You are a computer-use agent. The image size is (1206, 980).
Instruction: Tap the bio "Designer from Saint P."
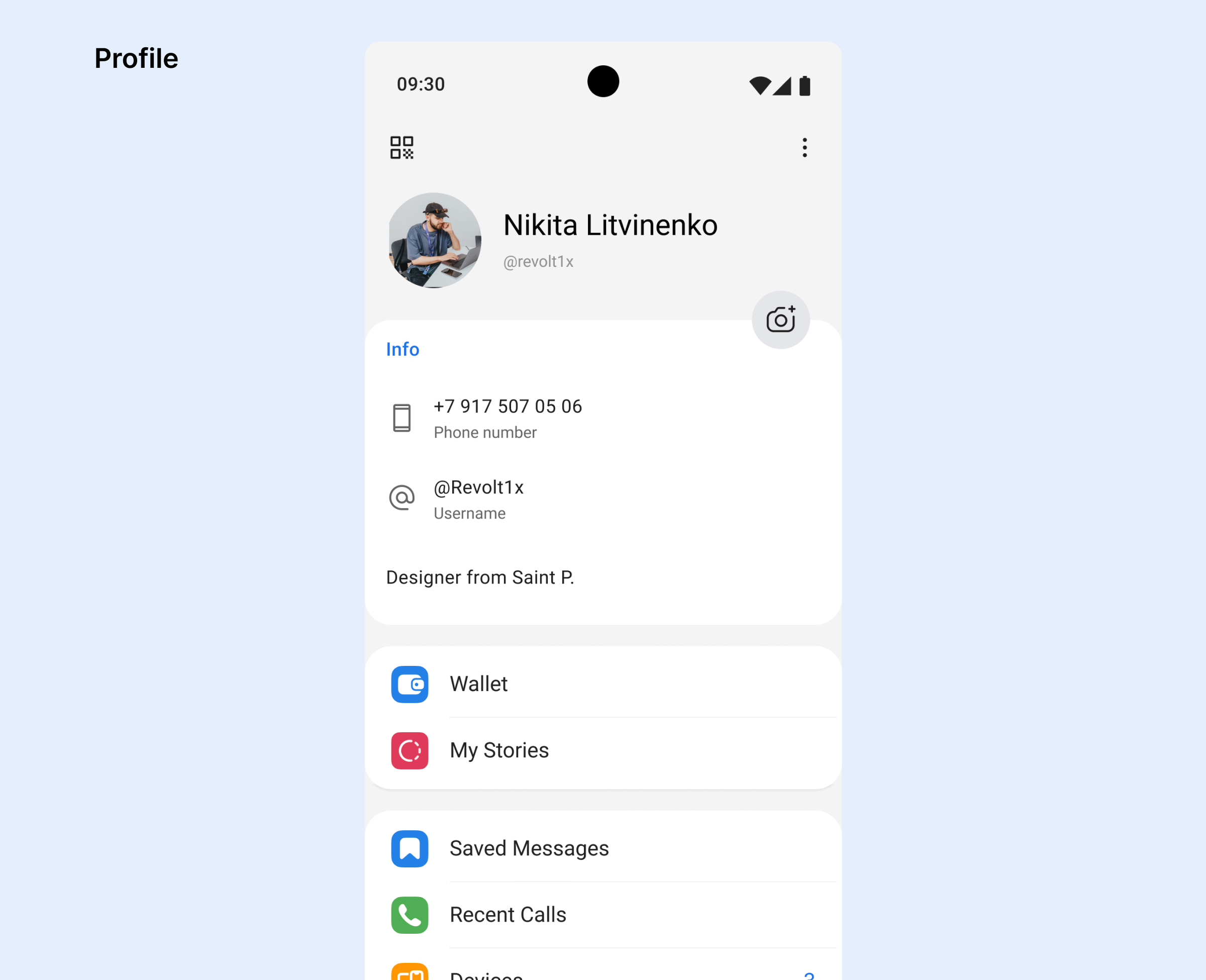[480, 577]
